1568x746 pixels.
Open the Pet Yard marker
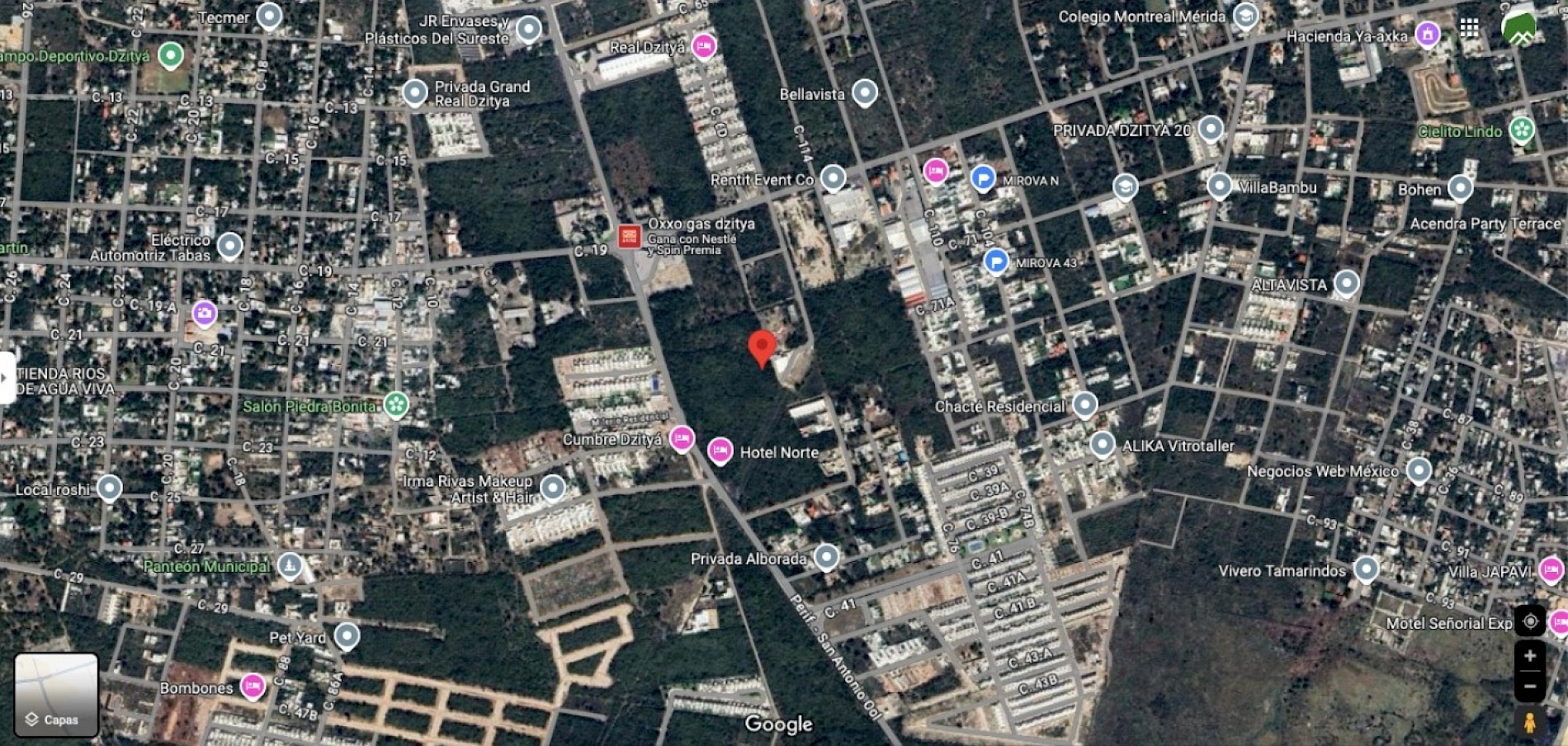347,635
